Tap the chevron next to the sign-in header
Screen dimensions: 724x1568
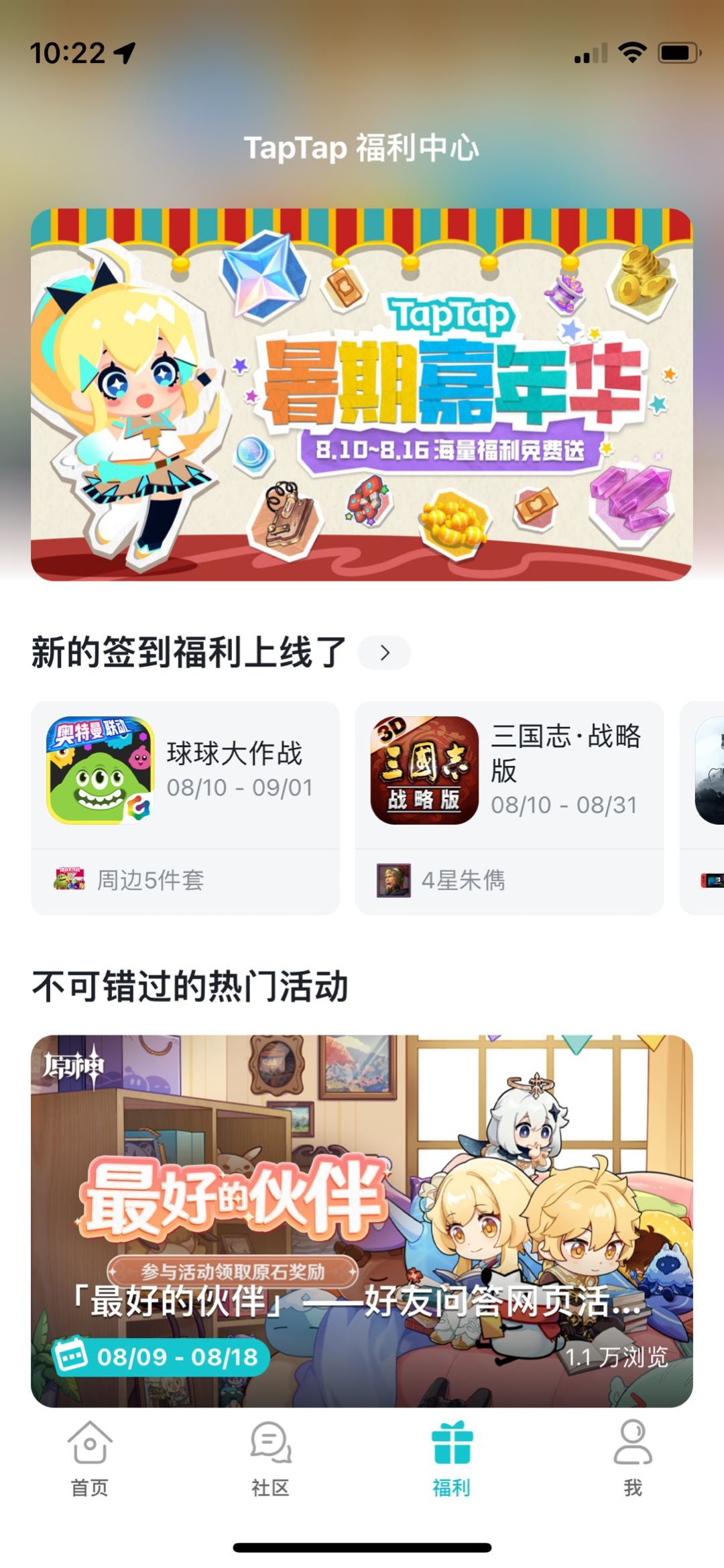tap(384, 652)
